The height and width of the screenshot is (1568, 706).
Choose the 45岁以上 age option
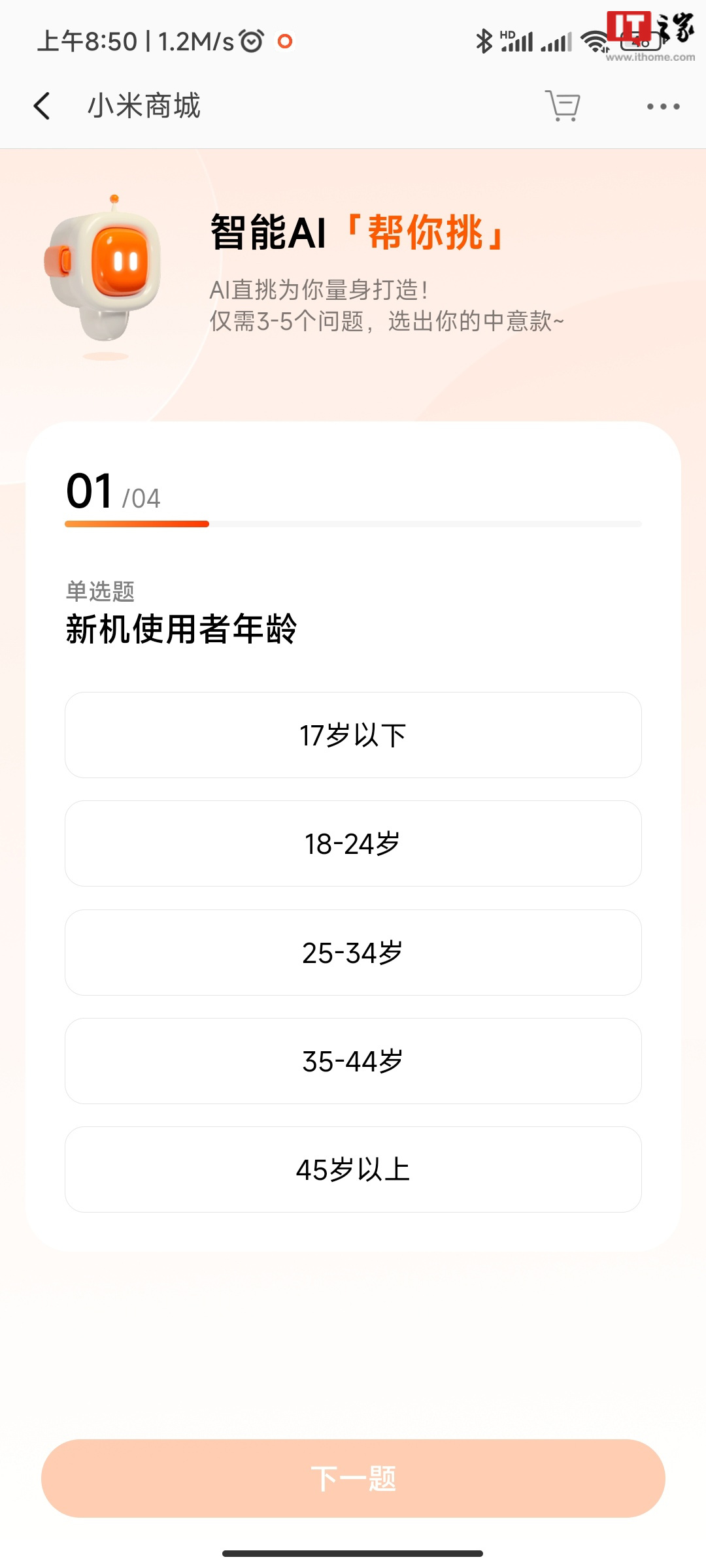[x=353, y=1169]
